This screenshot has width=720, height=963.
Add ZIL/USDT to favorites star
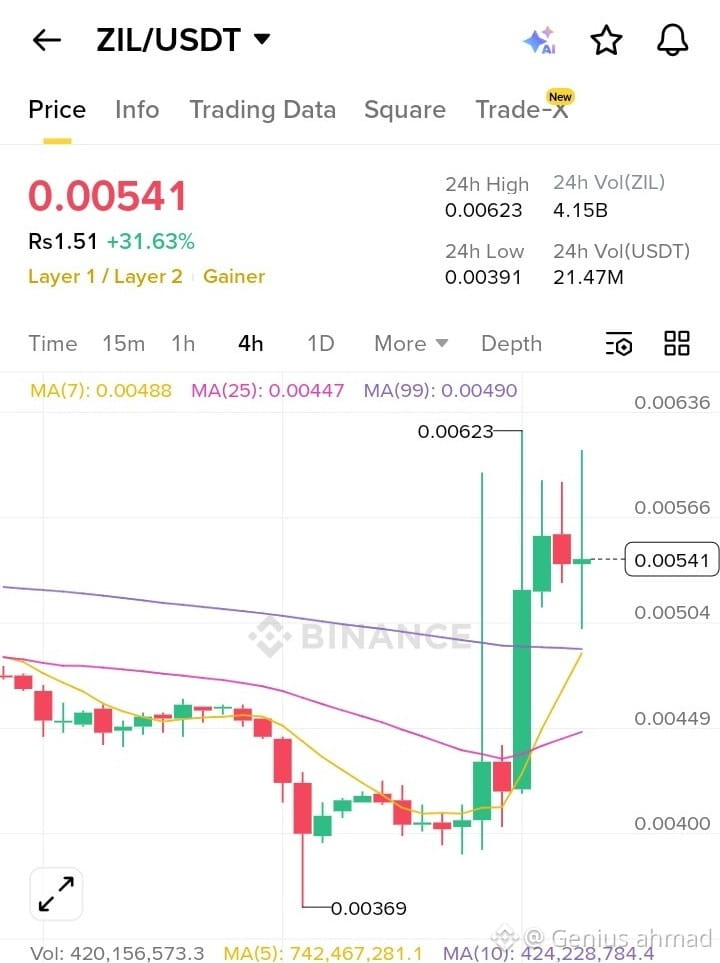coord(606,40)
